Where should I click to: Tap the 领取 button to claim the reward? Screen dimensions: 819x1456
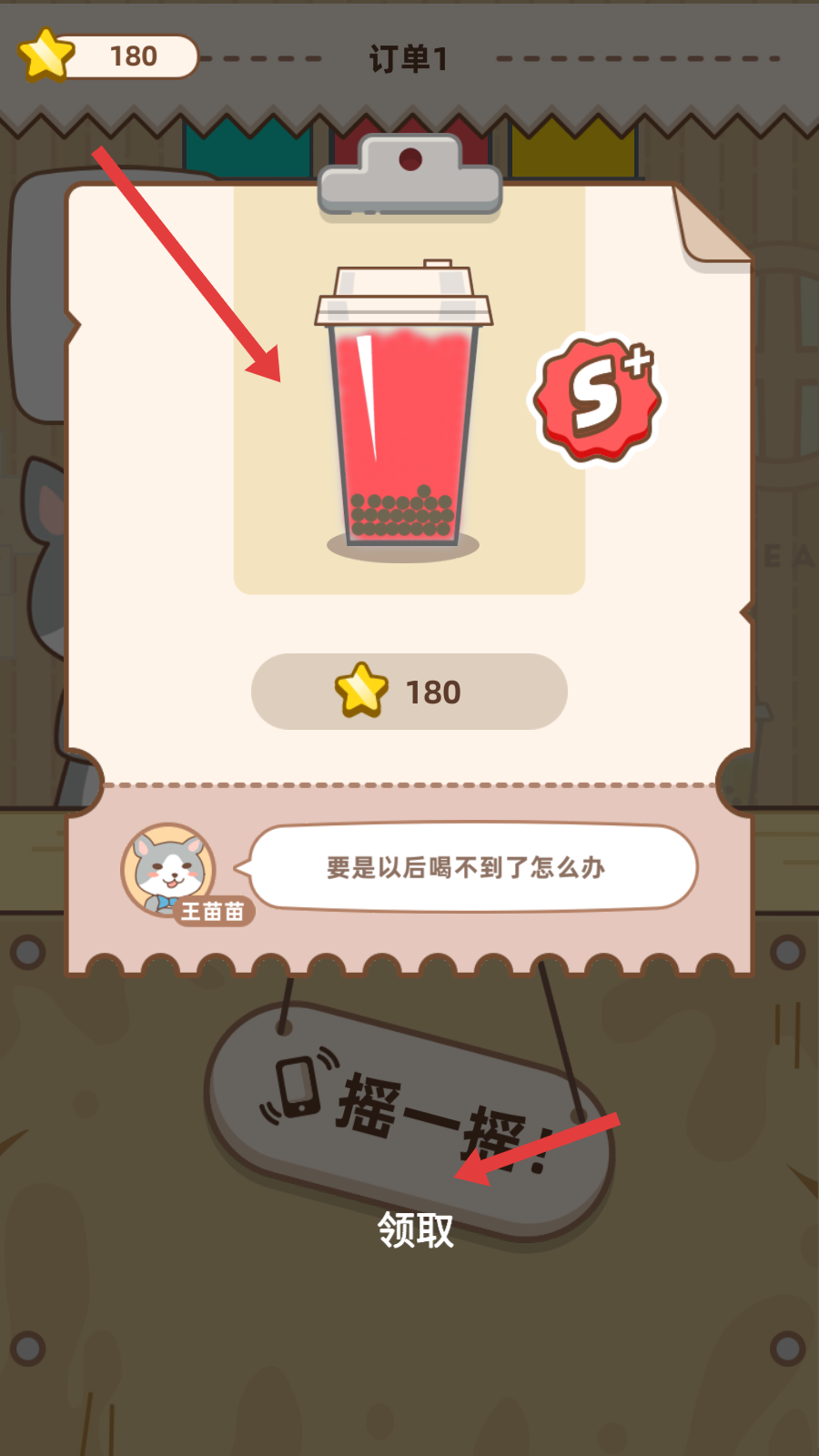point(415,1229)
